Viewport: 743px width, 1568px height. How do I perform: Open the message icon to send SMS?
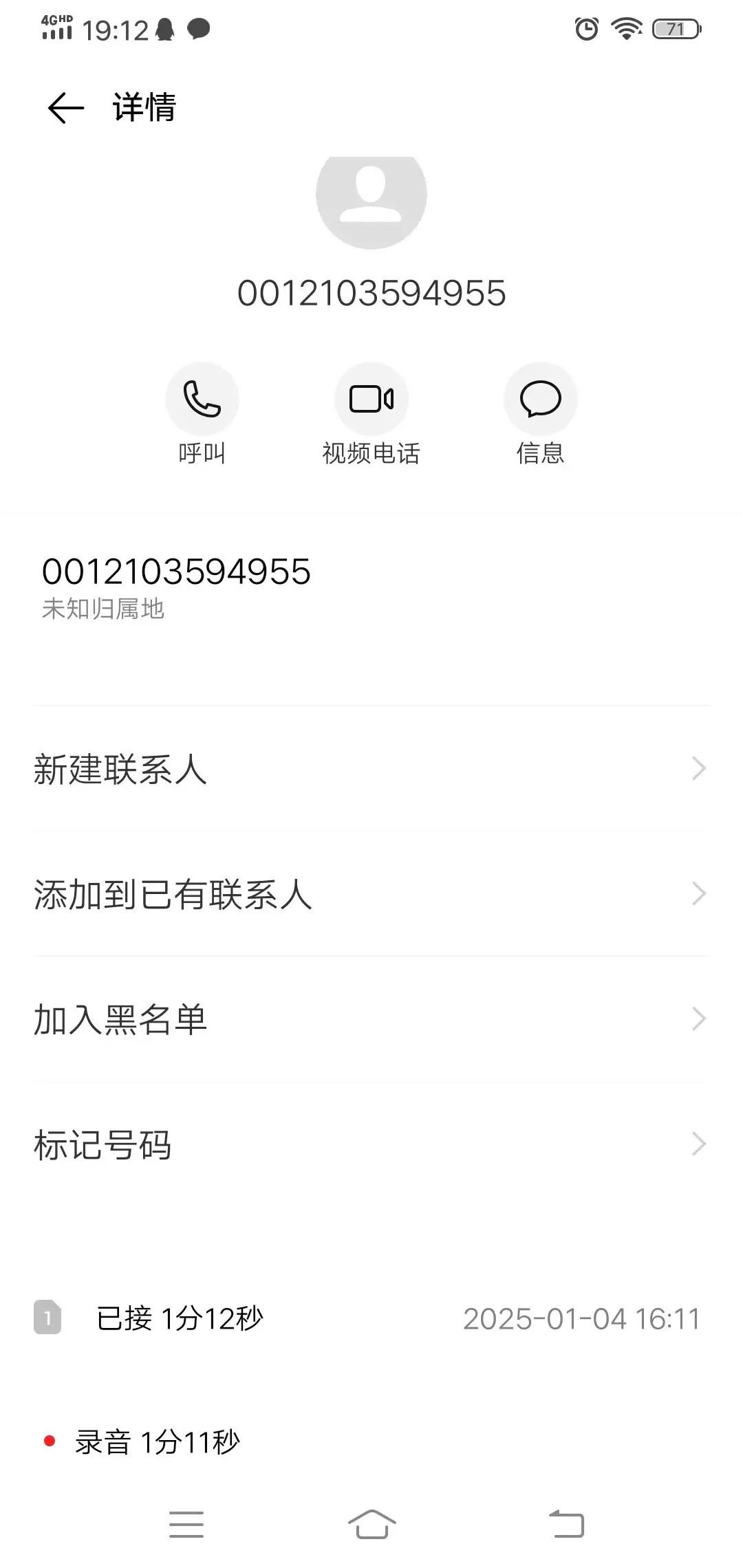click(x=541, y=399)
